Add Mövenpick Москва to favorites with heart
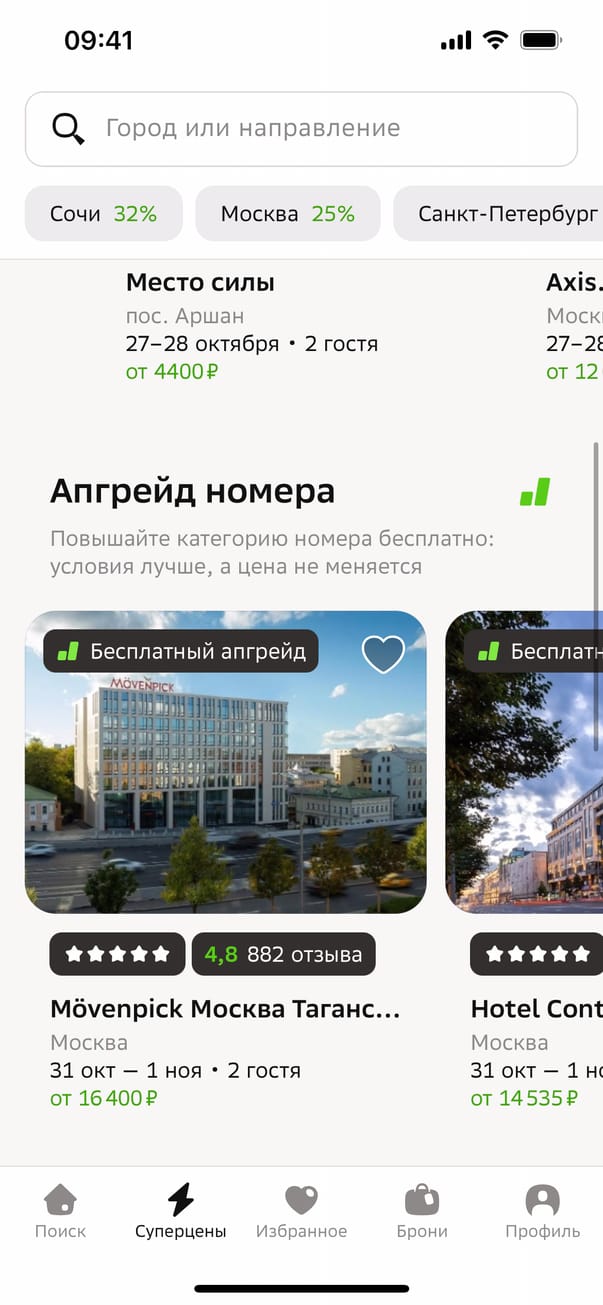This screenshot has height=1305, width=603. coord(382,654)
